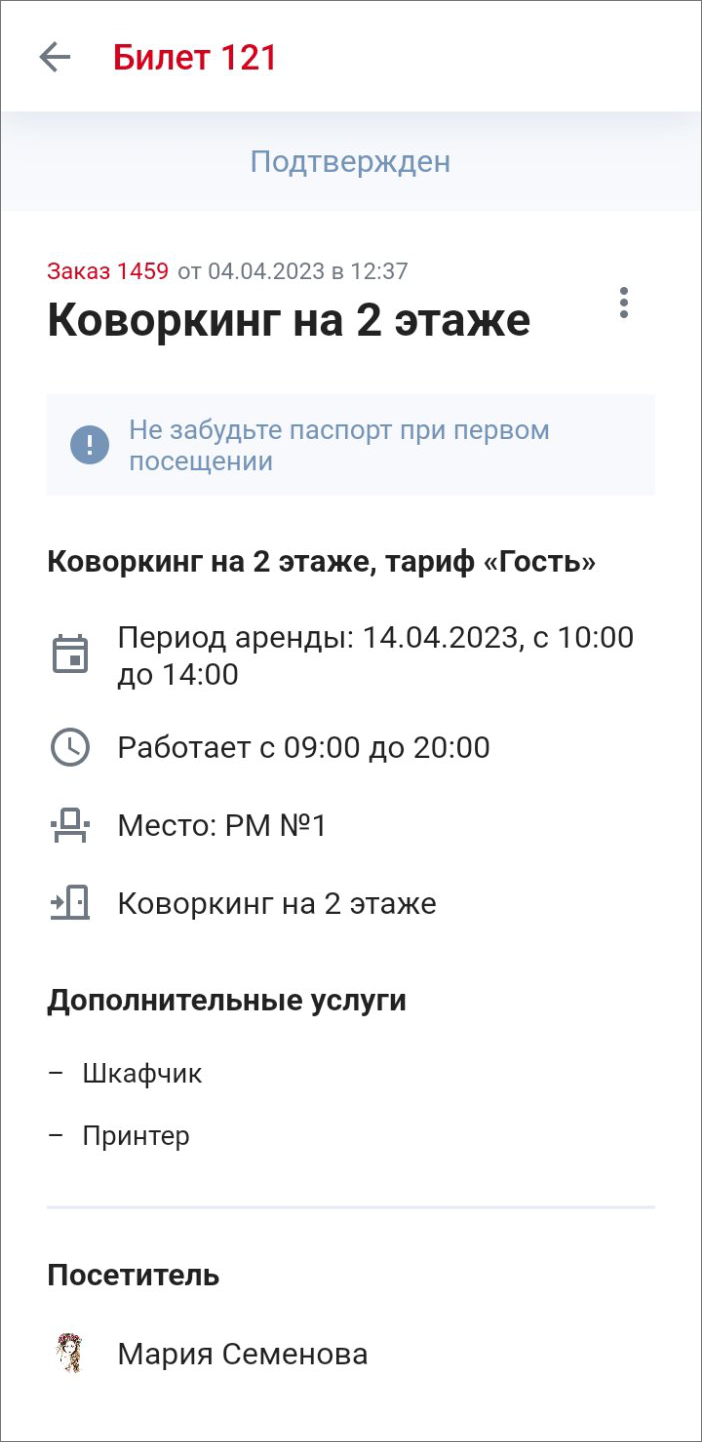702x1442 pixels.
Task: Open the three-dot overflow menu
Action: coord(624,302)
